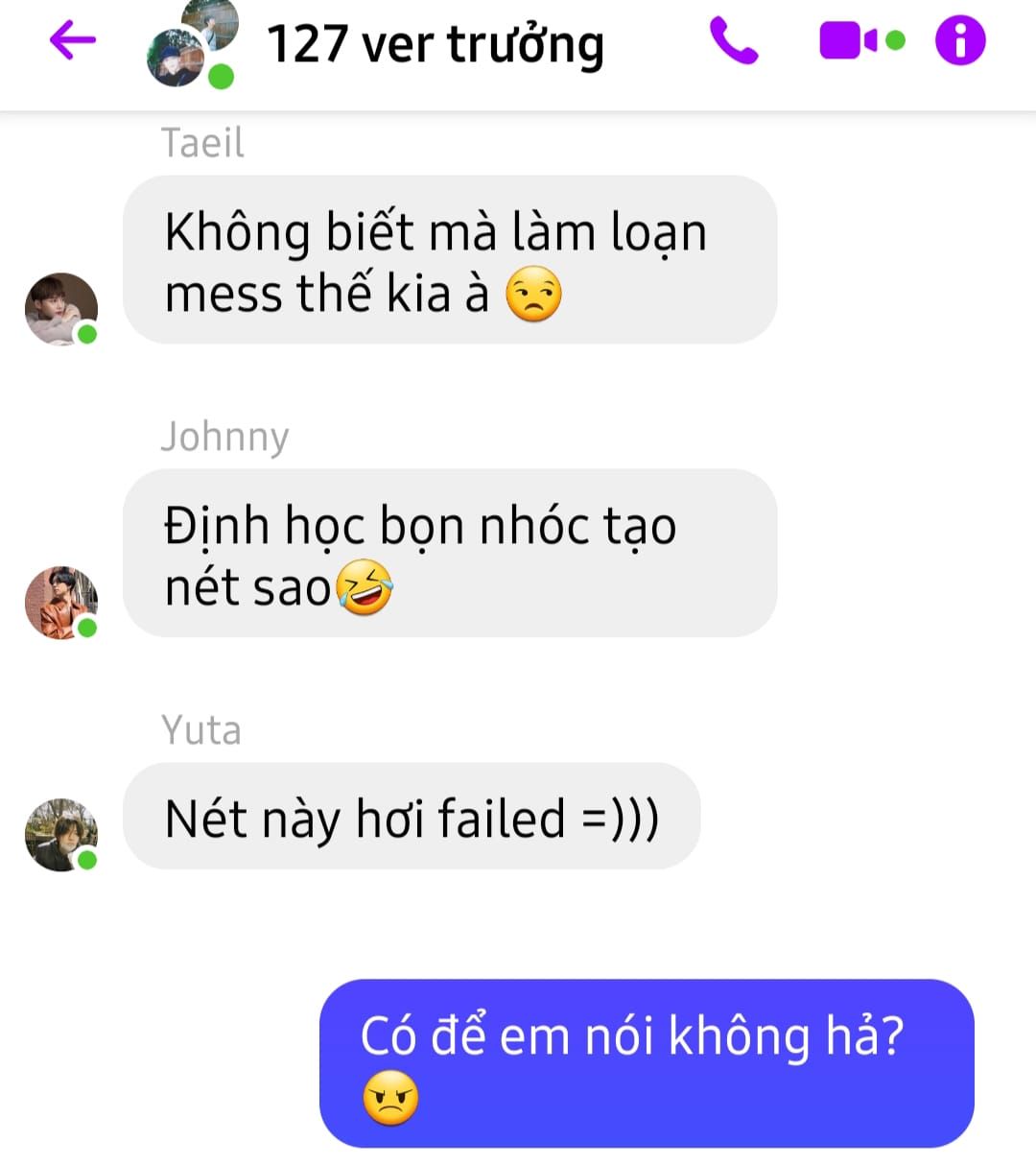The width and height of the screenshot is (1036, 1165).
Task: Open 127 ver trưởng group details
Action: coord(435,44)
